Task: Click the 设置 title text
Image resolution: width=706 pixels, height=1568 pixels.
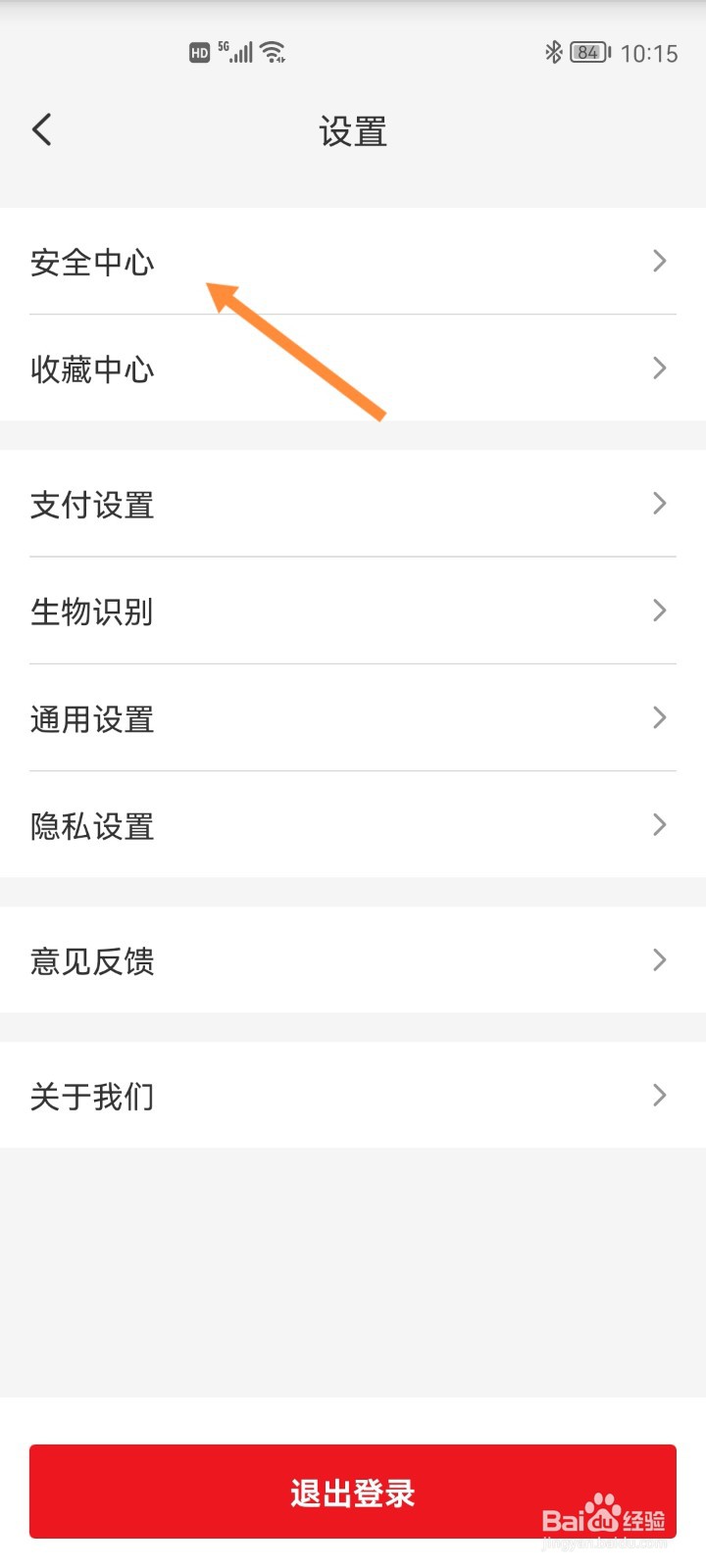Action: click(353, 130)
